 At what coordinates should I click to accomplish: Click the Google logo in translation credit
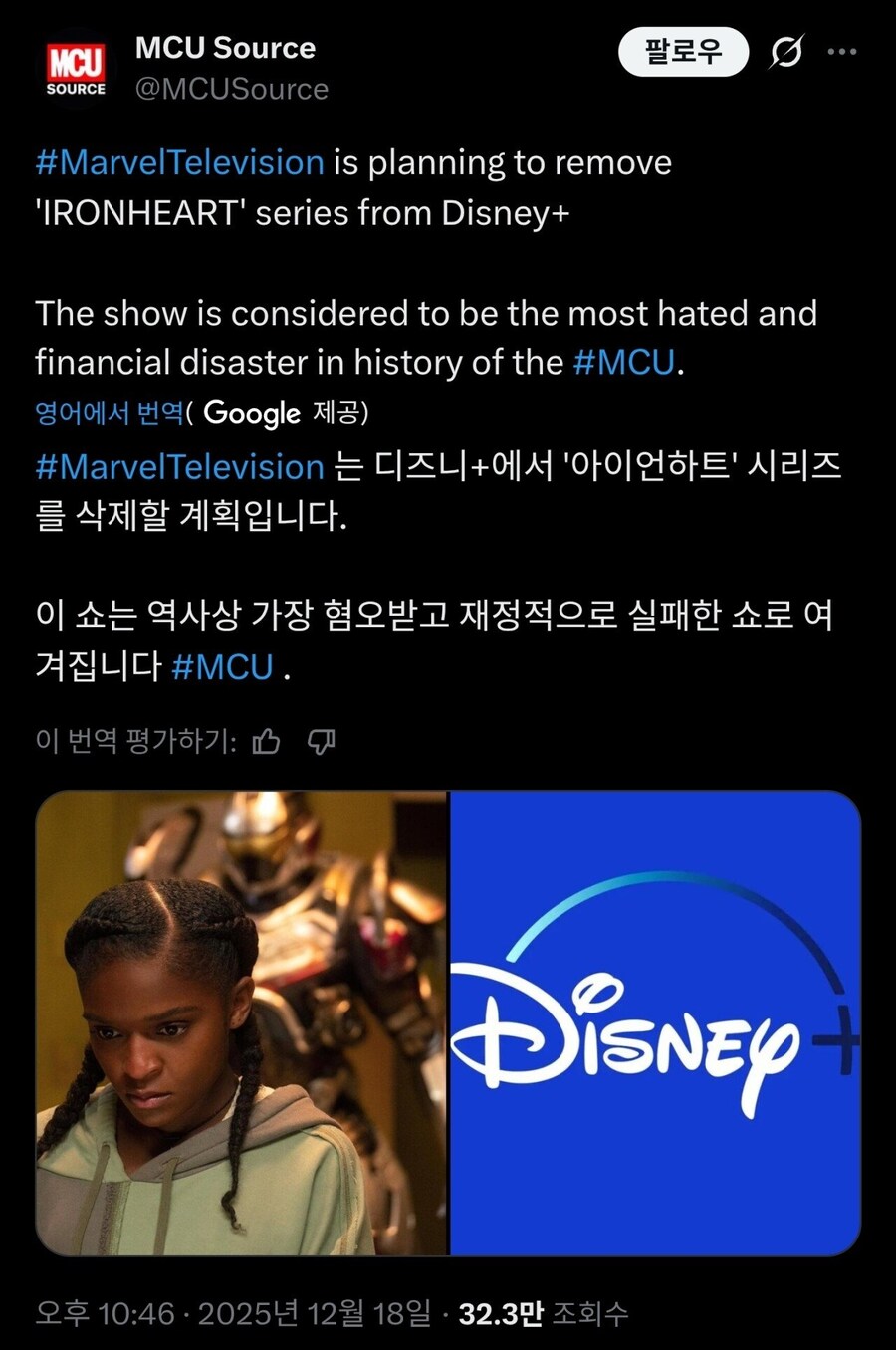click(x=252, y=412)
